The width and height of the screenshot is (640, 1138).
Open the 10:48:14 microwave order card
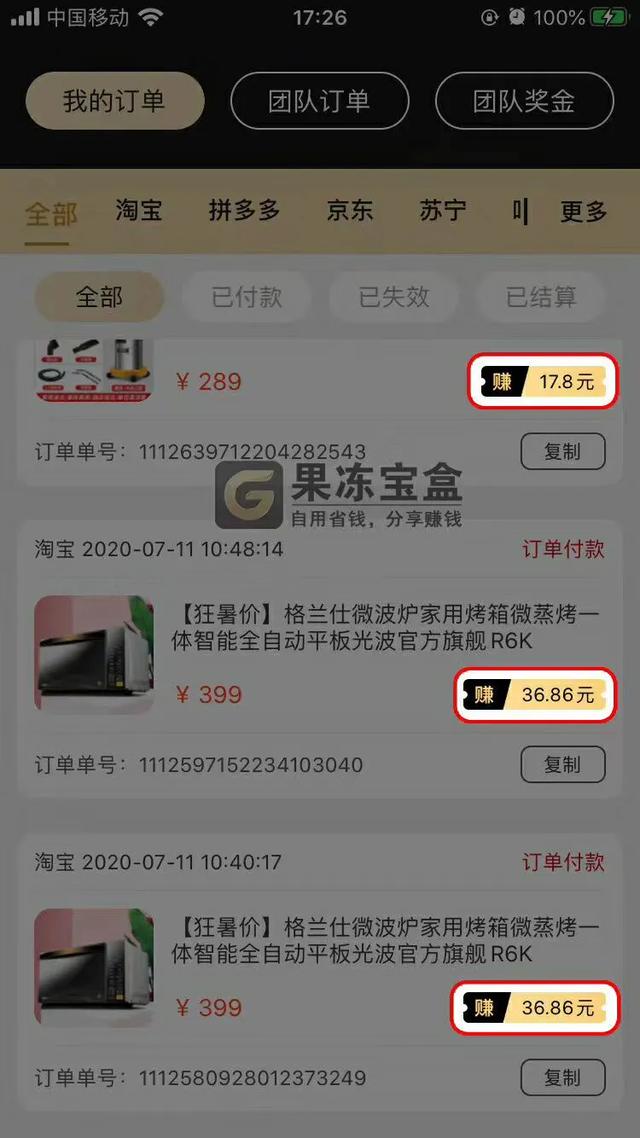(385, 627)
